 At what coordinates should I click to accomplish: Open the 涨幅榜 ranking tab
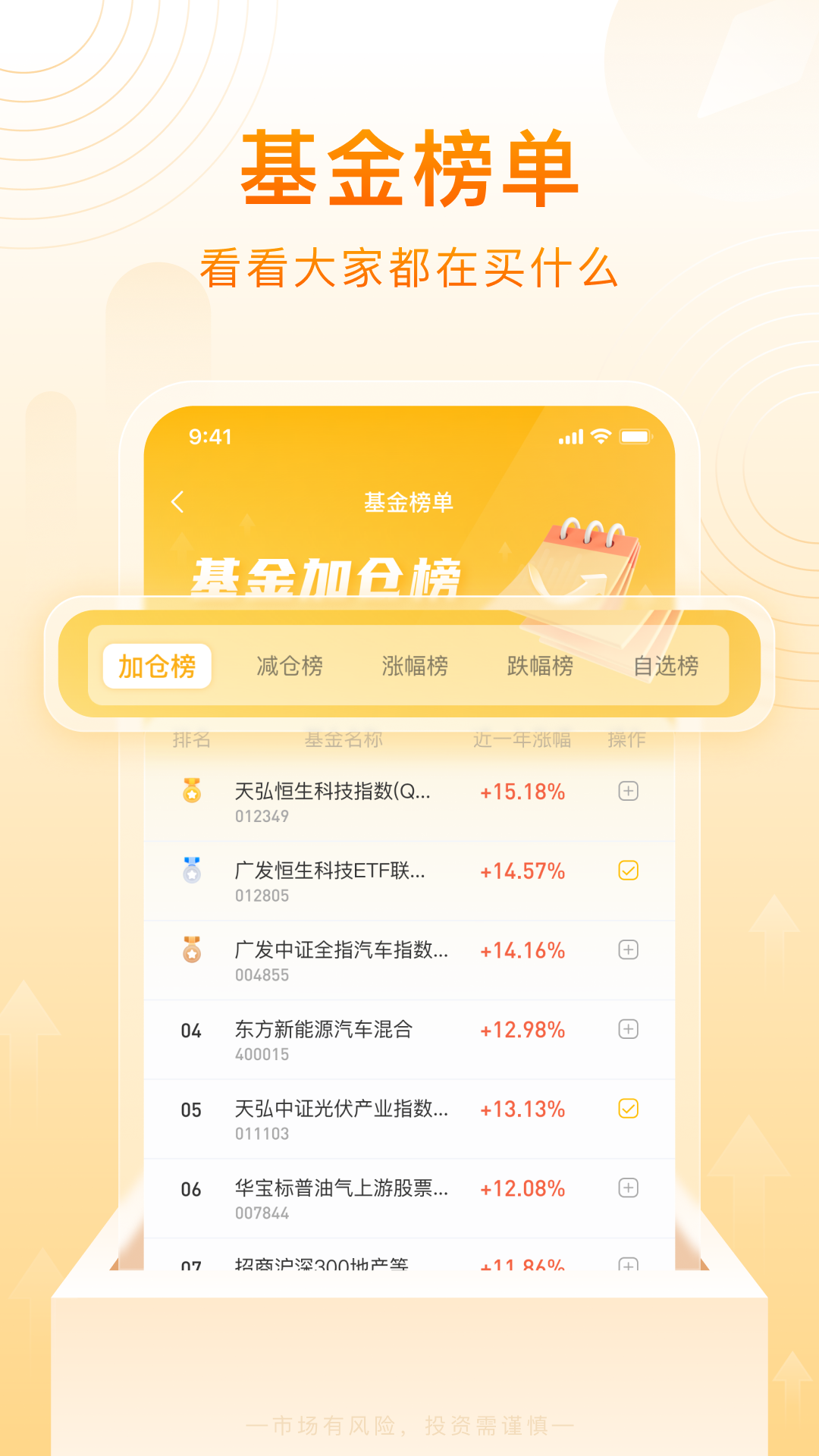pos(414,665)
